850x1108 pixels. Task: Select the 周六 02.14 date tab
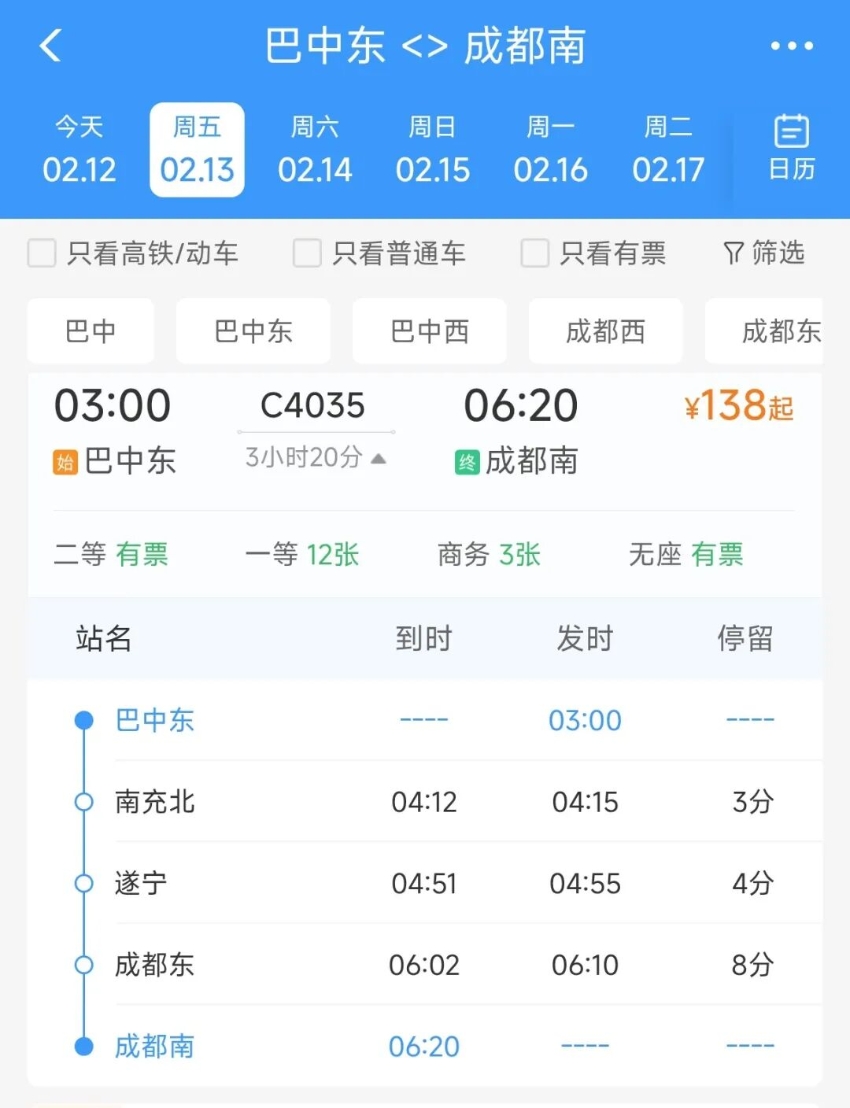(315, 148)
